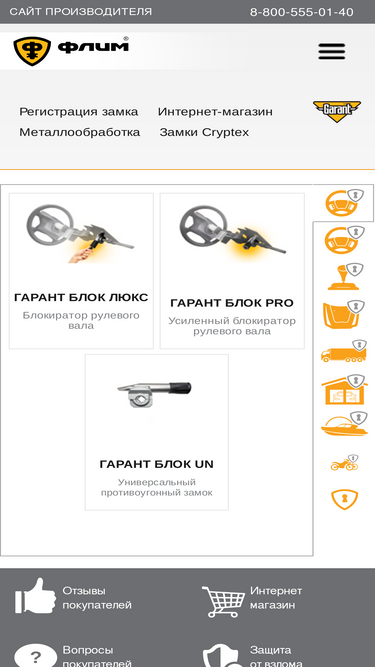This screenshot has height=667, width=375.
Task: Select the car hood lock category icon
Action: [x=344, y=314]
